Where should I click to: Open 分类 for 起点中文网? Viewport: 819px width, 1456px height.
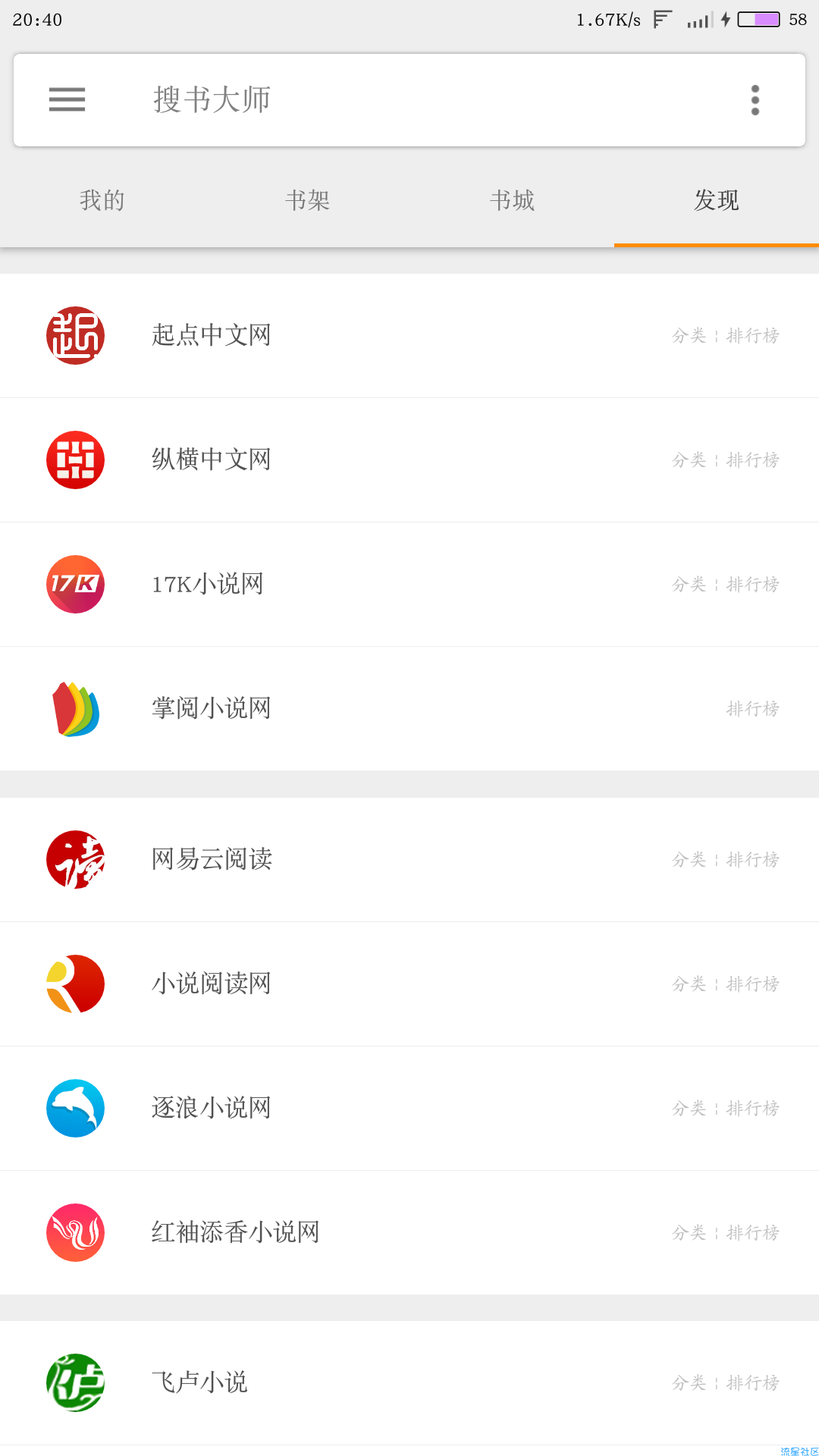(689, 335)
